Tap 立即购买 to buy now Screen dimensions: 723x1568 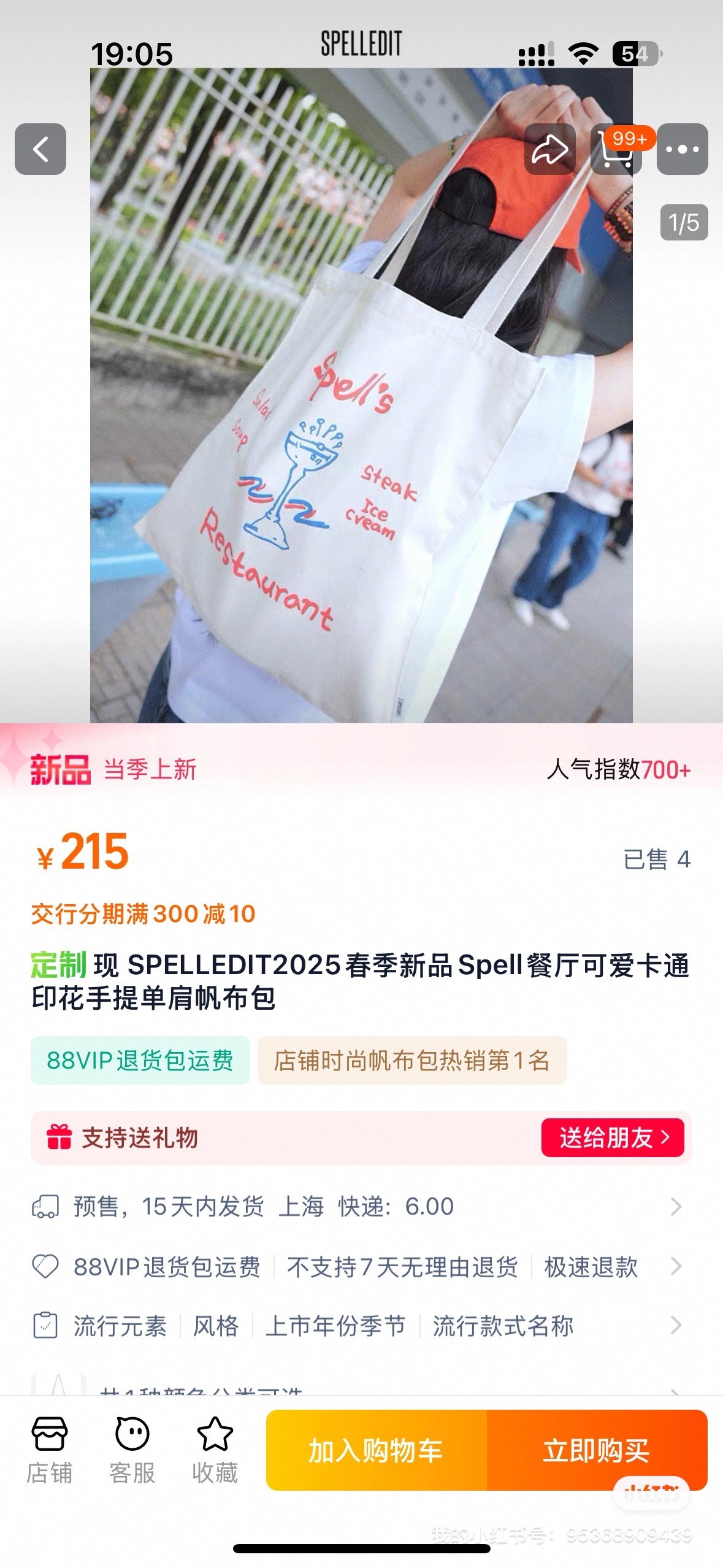[x=597, y=1450]
